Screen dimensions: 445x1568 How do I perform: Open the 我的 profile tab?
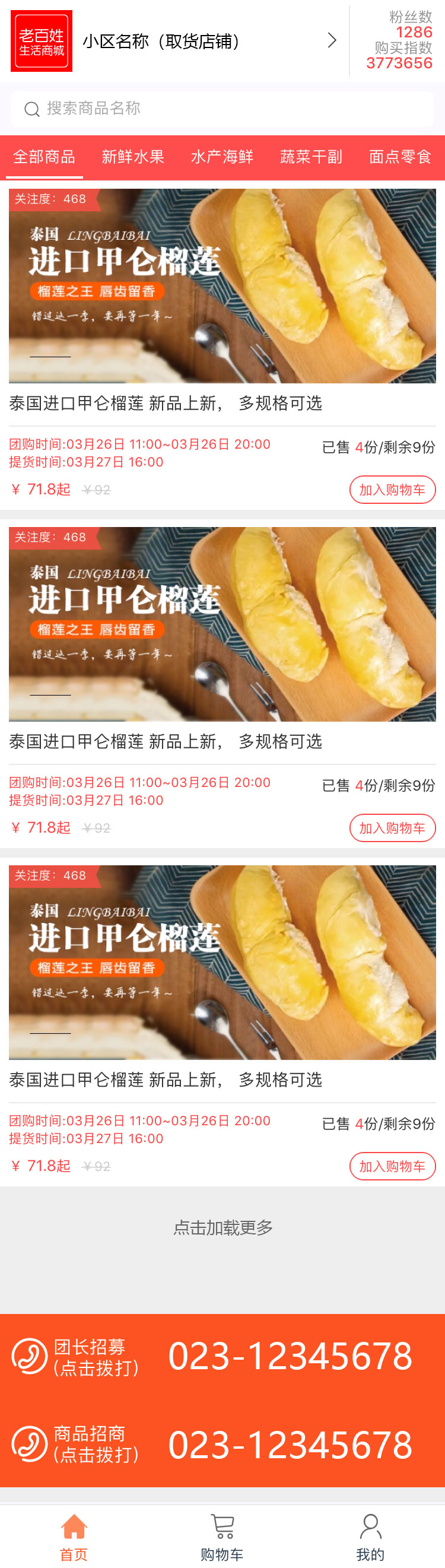tap(370, 1536)
